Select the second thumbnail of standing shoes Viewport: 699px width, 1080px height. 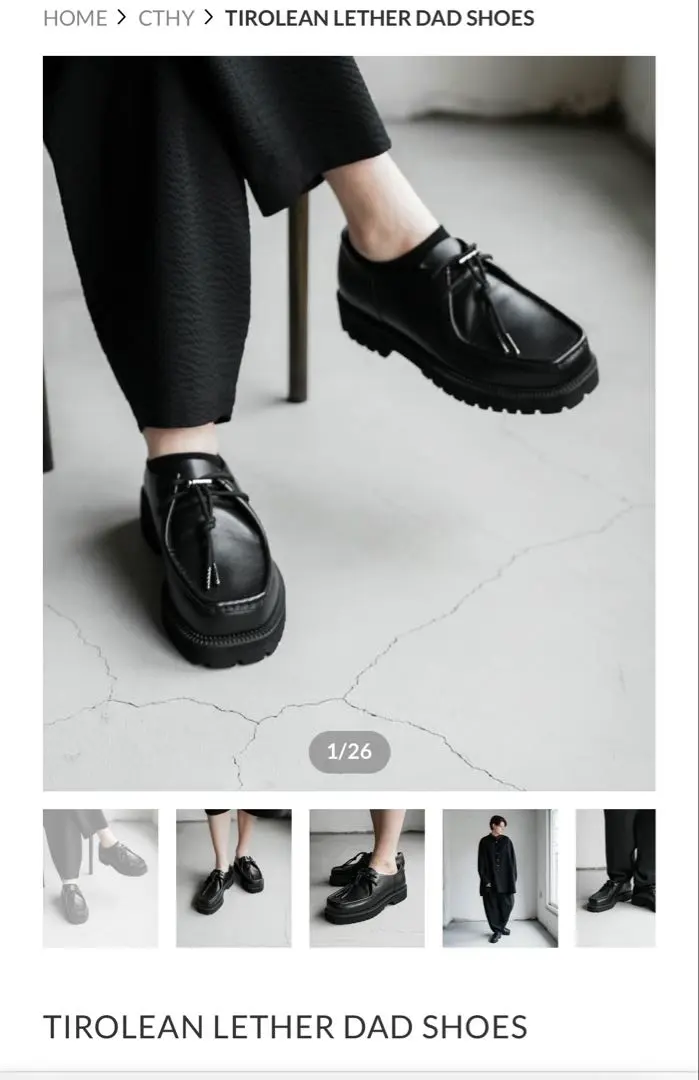point(234,877)
